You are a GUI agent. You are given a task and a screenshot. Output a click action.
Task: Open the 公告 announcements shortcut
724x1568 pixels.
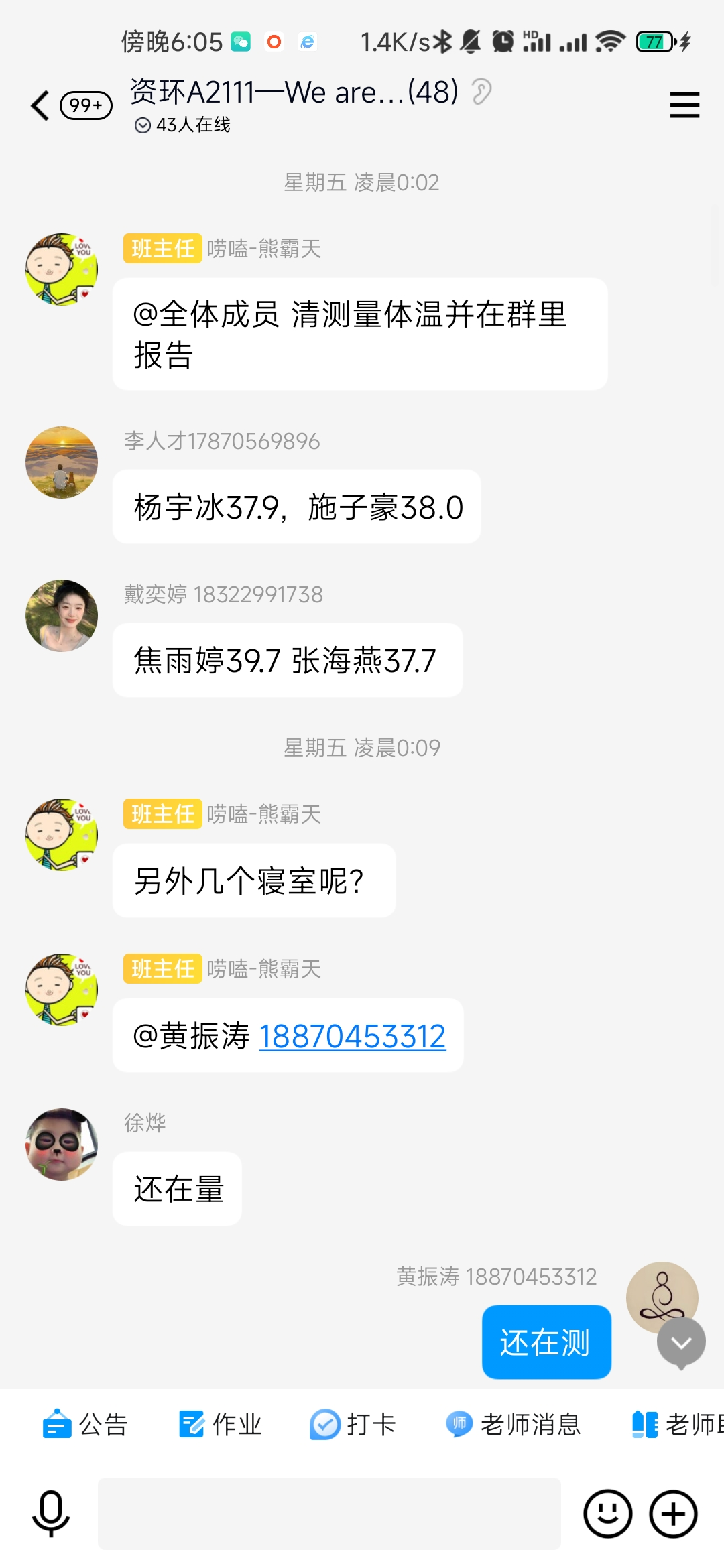(85, 1424)
